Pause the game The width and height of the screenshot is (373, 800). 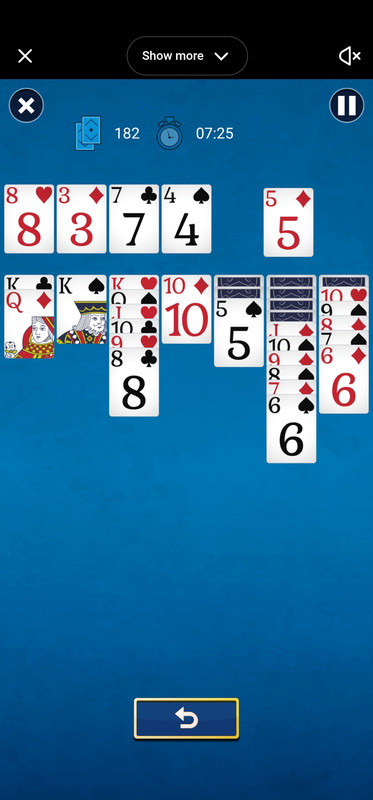[x=346, y=106]
